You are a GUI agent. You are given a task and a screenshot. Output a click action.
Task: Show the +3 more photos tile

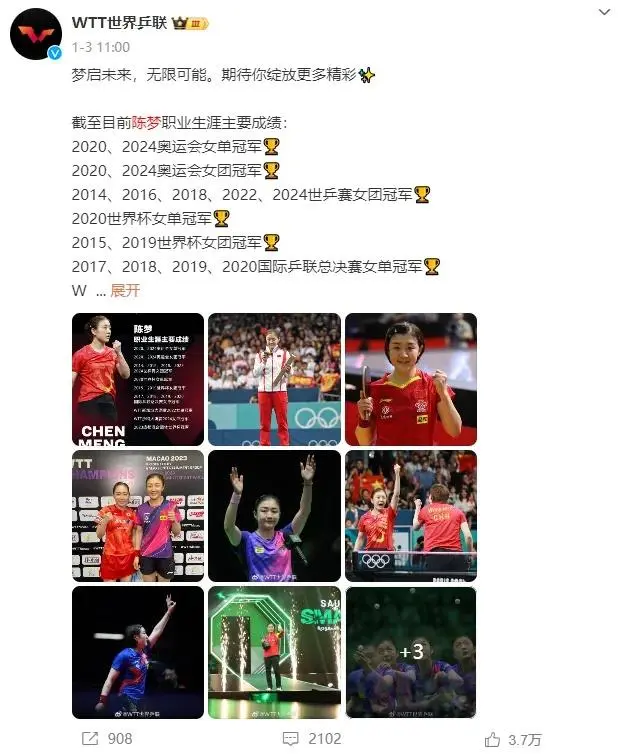(x=410, y=652)
